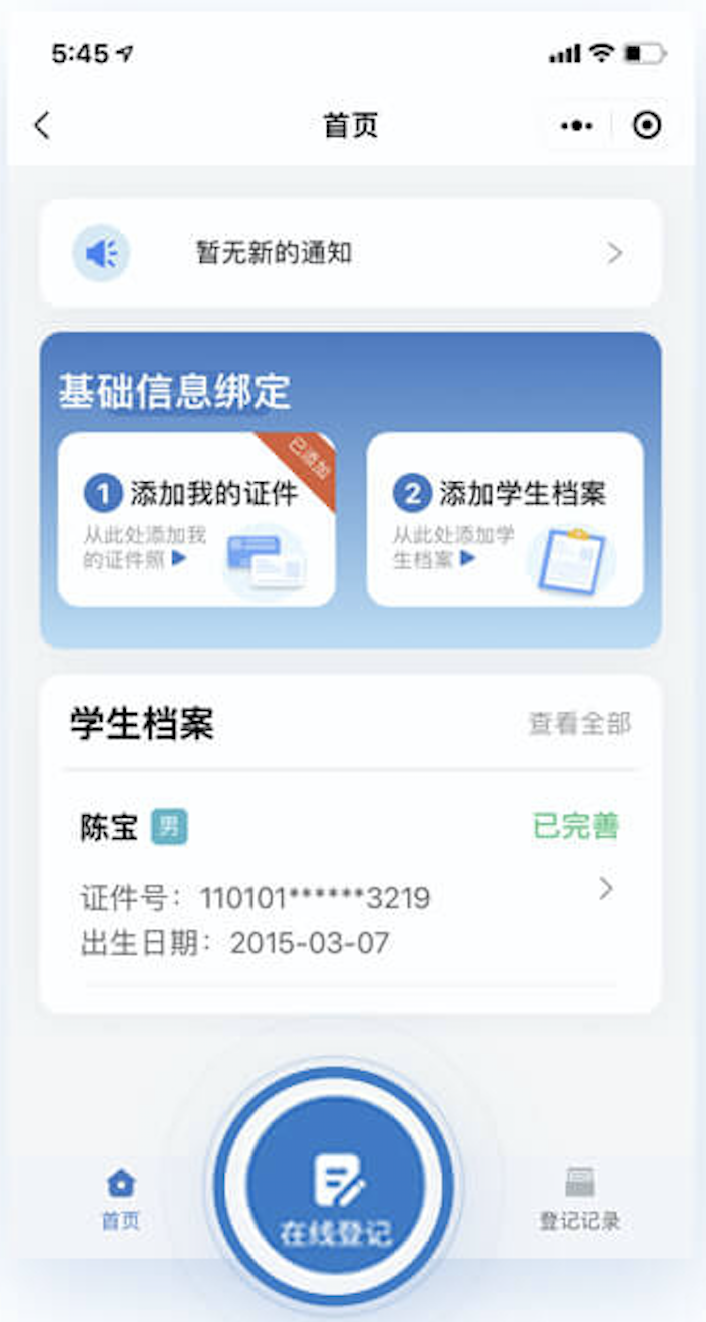
Task: Close the mini program via circle icon
Action: (x=647, y=126)
